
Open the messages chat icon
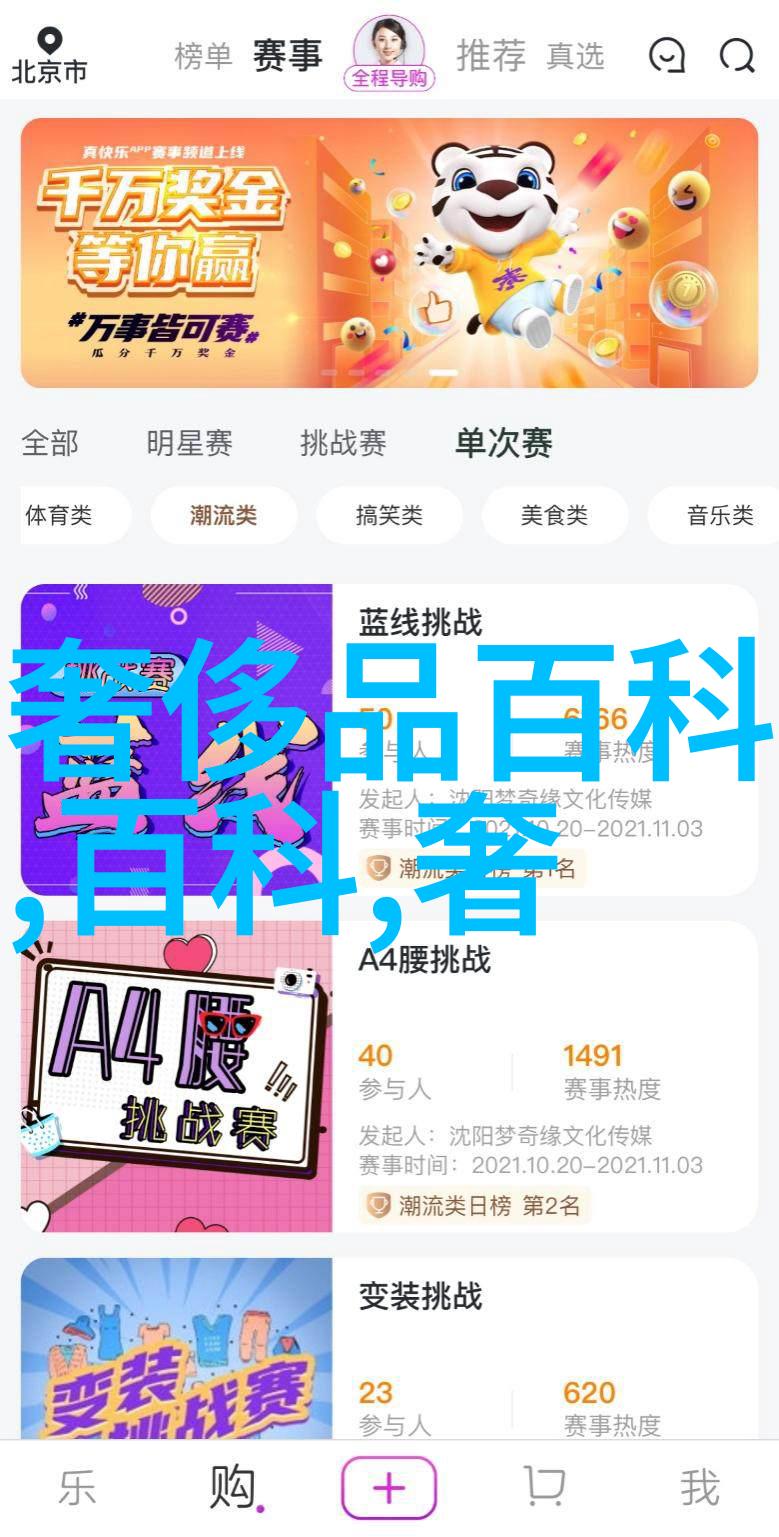point(666,56)
